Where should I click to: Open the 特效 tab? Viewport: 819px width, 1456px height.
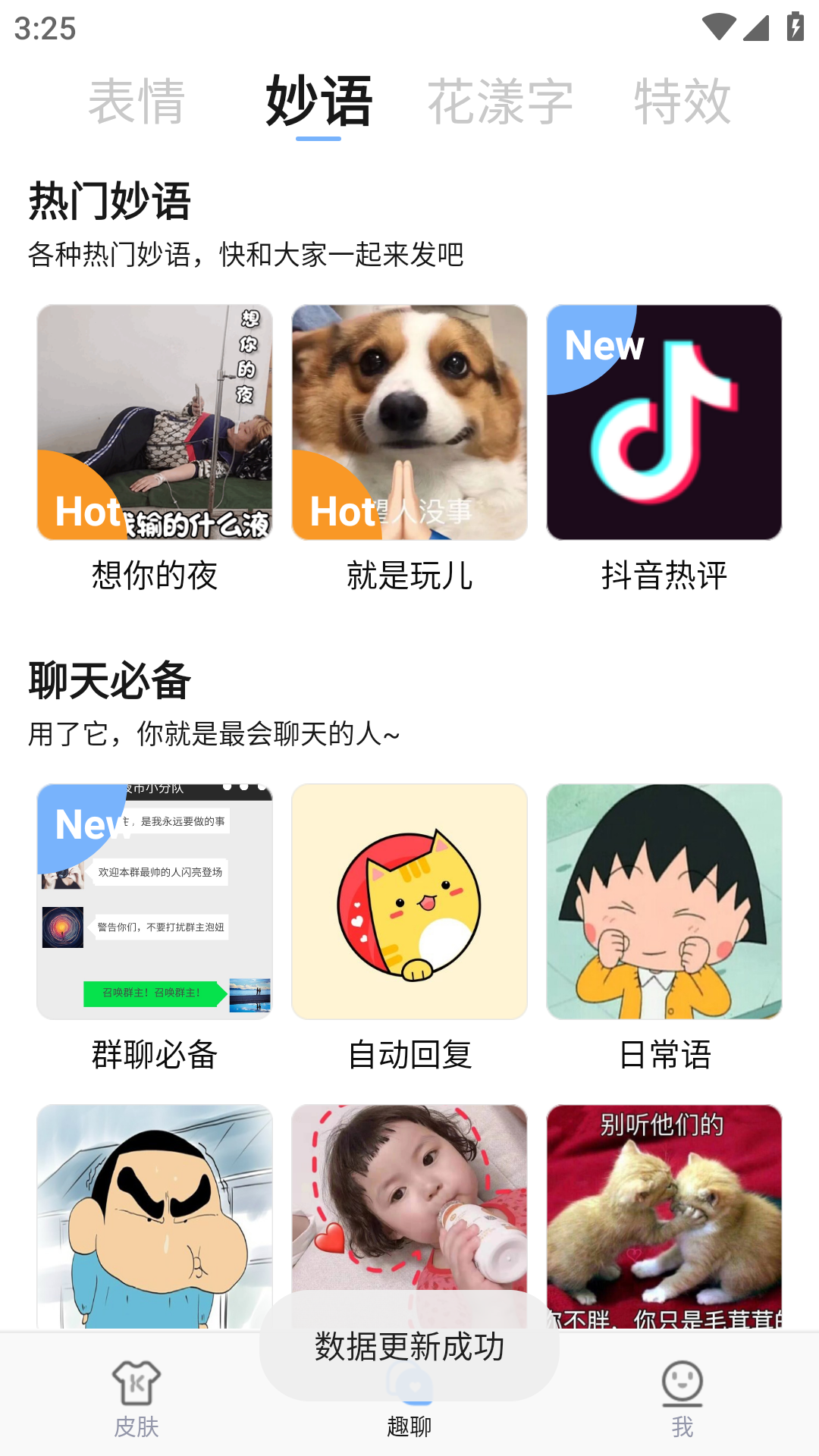click(x=682, y=102)
